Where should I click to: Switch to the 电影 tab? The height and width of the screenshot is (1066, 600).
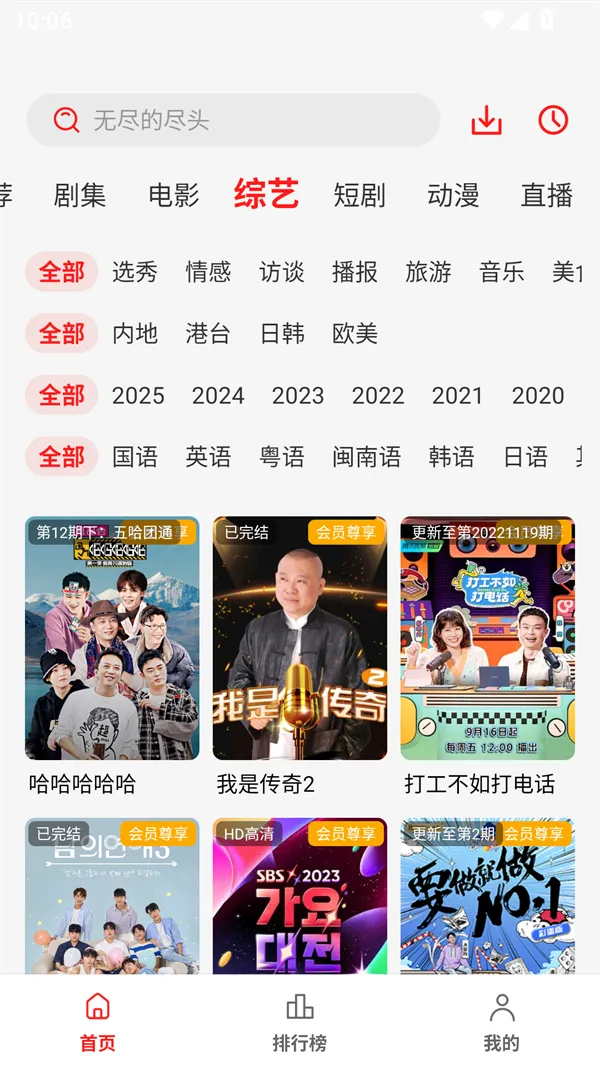point(173,195)
